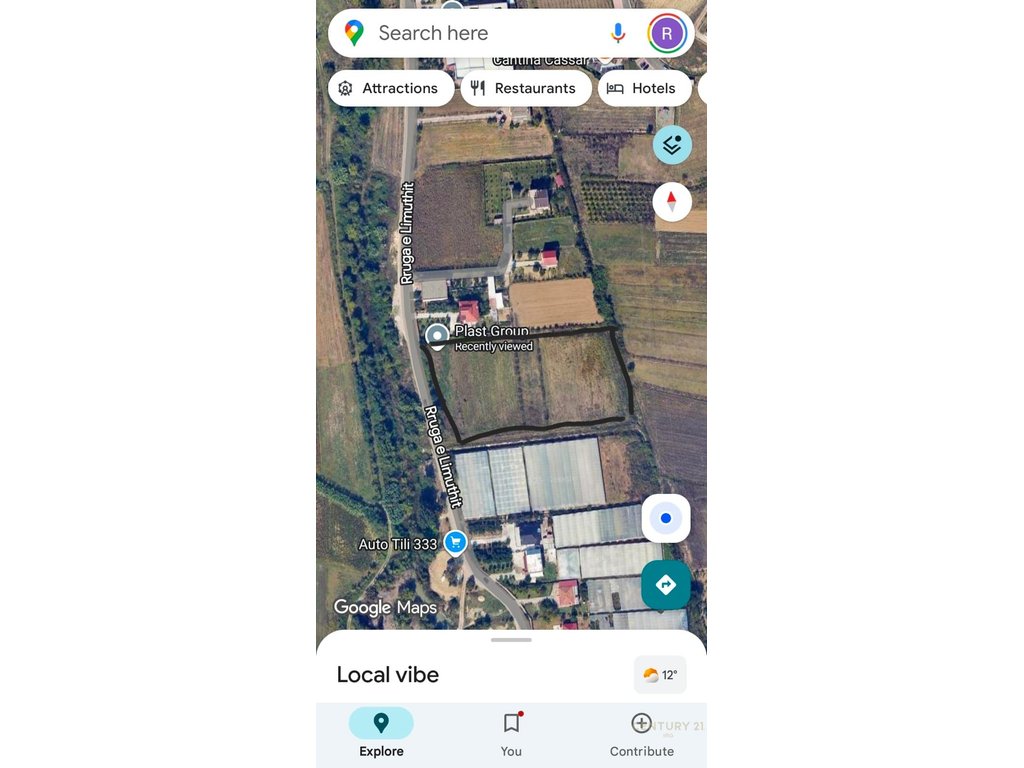Select the Hotels chip
This screenshot has width=1024, height=768.
643,88
